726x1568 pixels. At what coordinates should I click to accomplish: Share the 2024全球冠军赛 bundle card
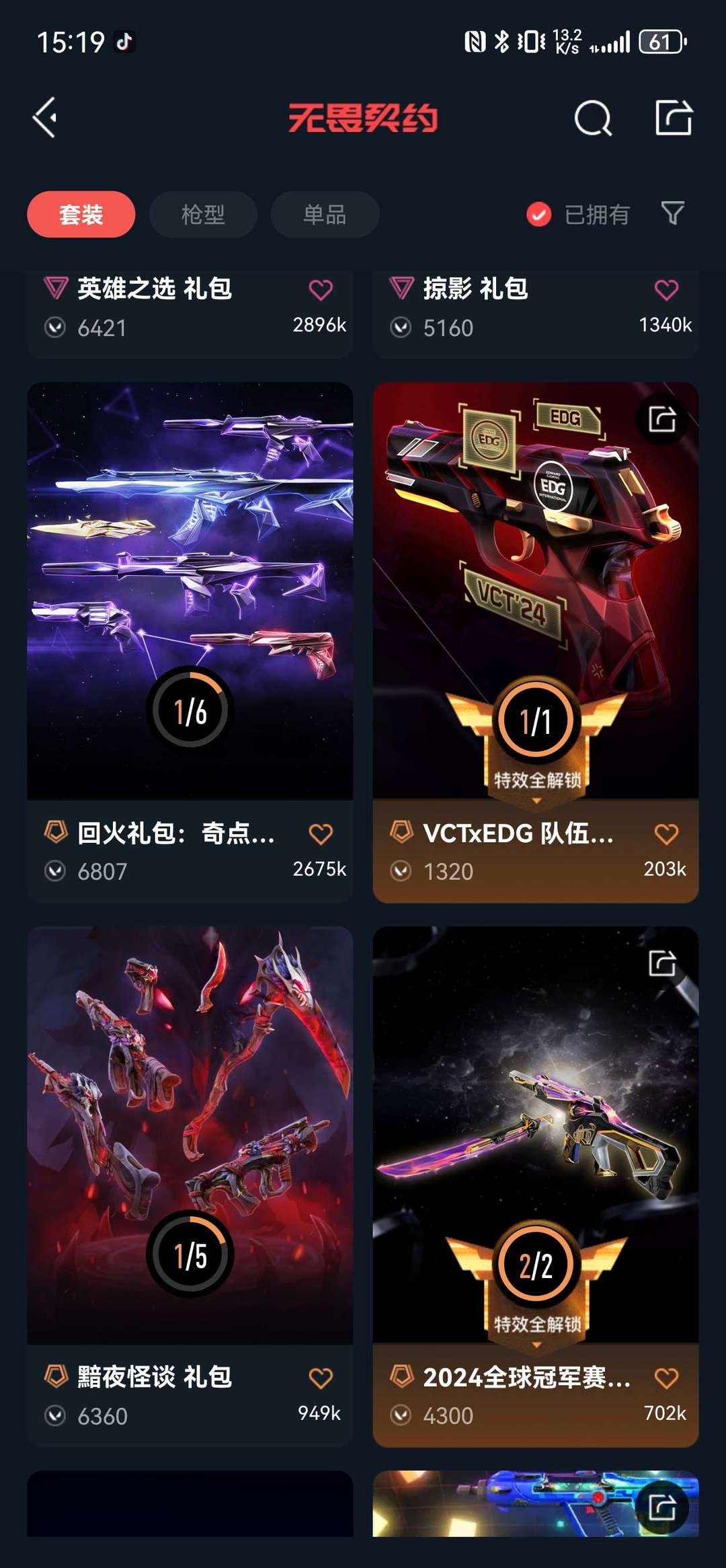[661, 963]
